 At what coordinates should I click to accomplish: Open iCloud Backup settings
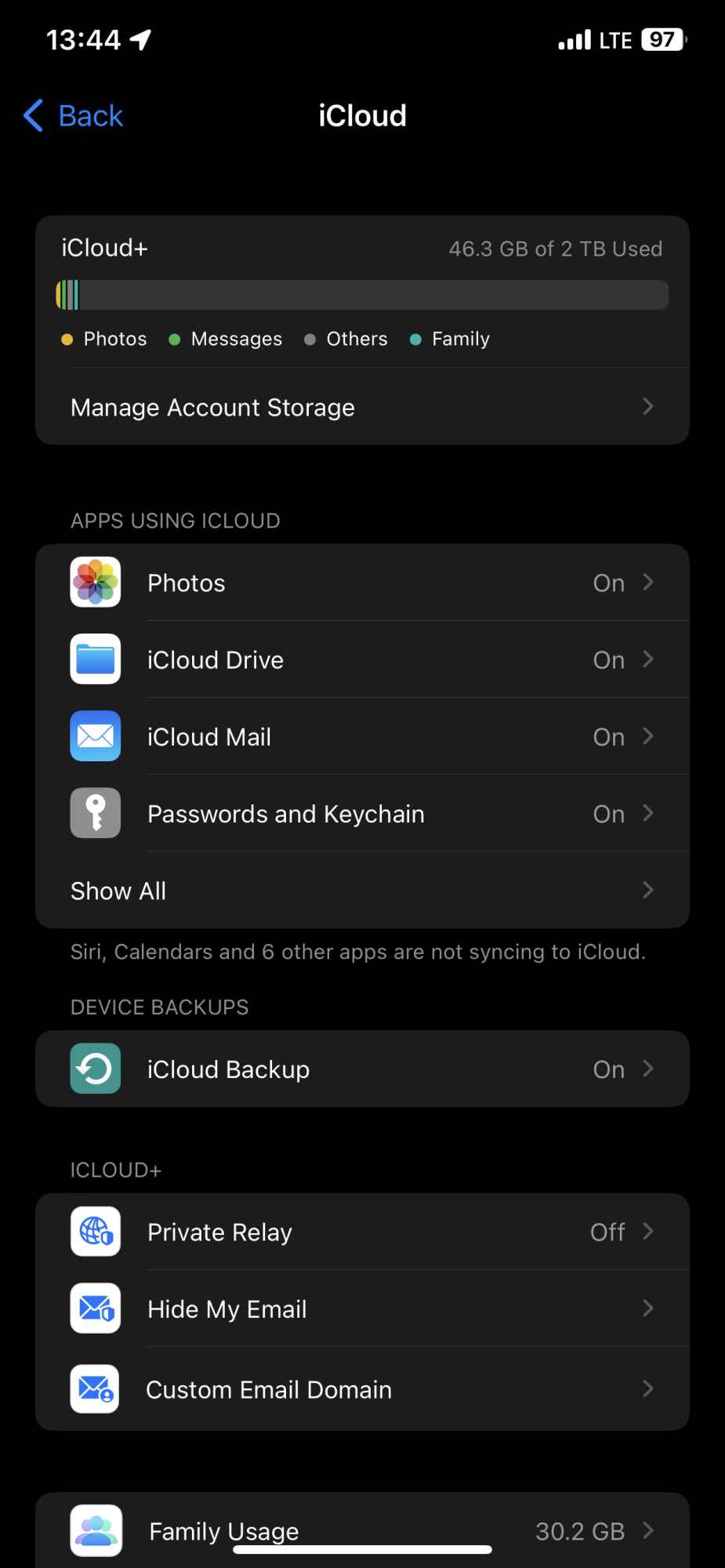pos(361,1069)
